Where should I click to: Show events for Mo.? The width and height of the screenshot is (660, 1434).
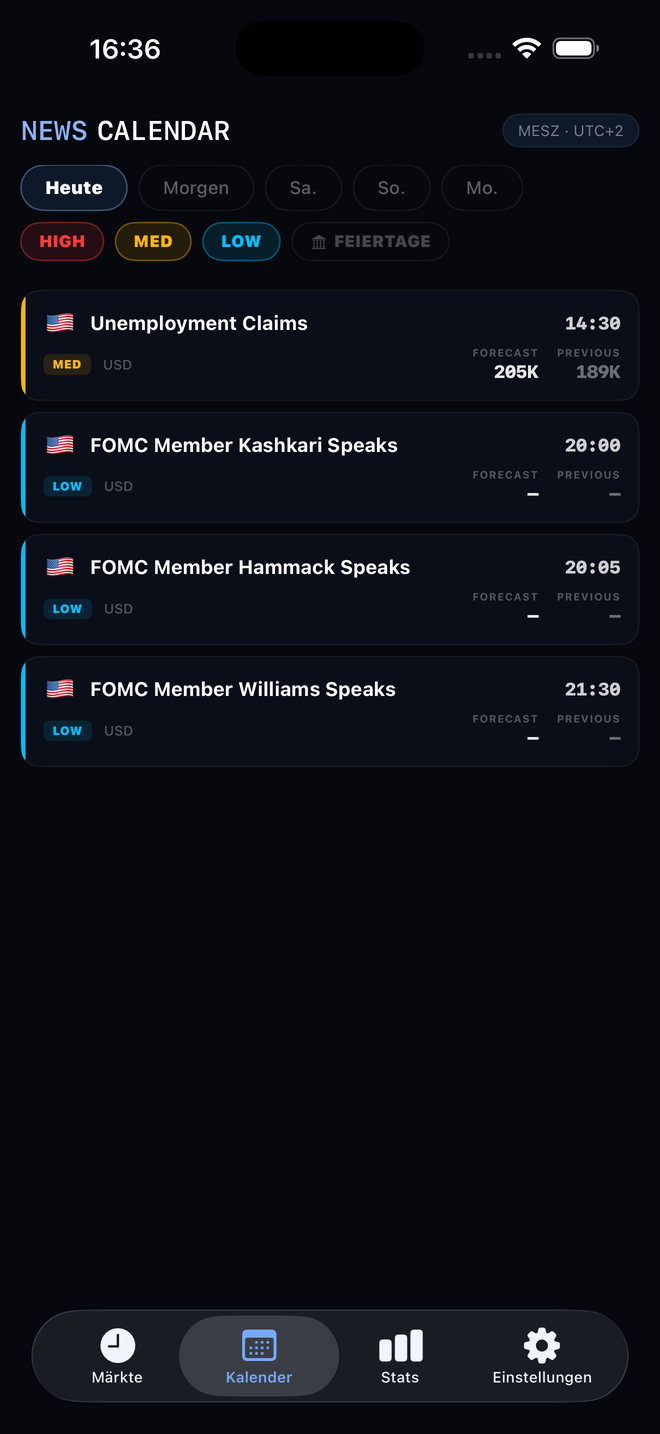pos(482,188)
